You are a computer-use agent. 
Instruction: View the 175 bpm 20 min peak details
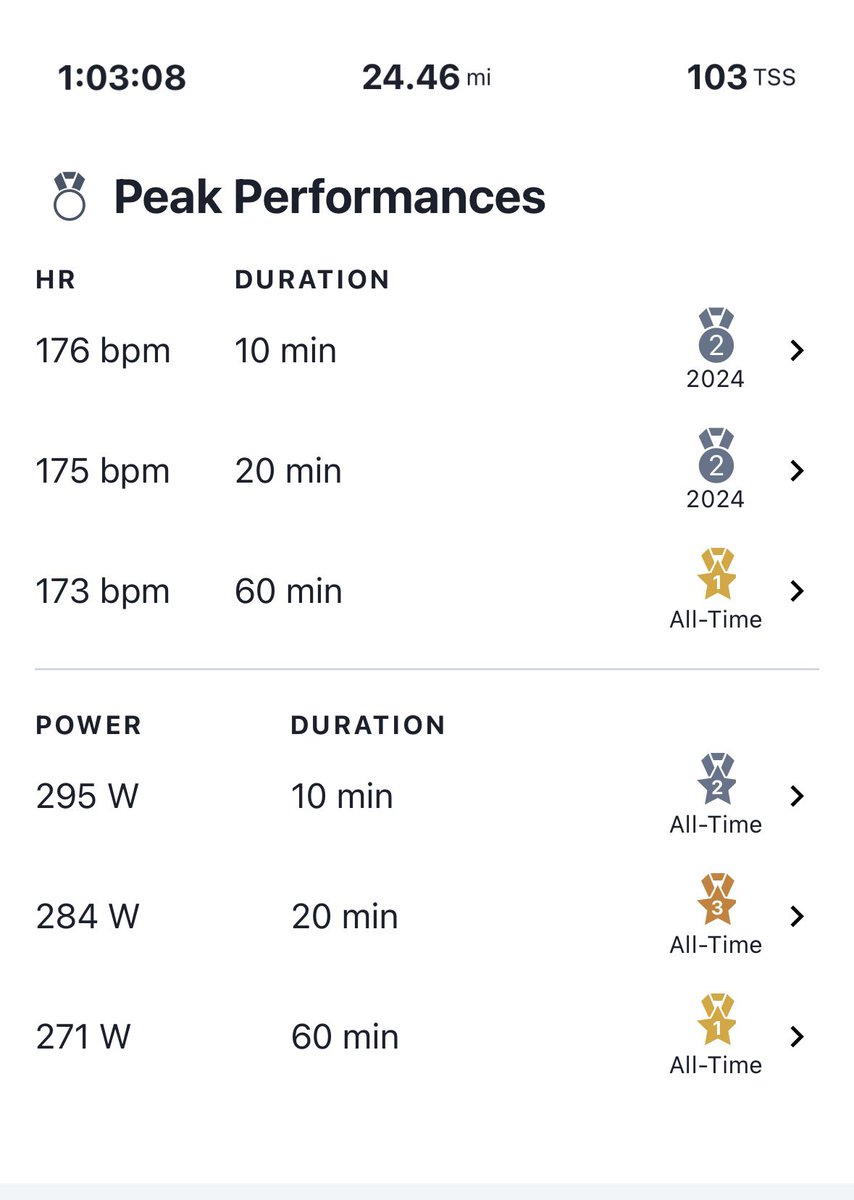pyautogui.click(x=427, y=471)
